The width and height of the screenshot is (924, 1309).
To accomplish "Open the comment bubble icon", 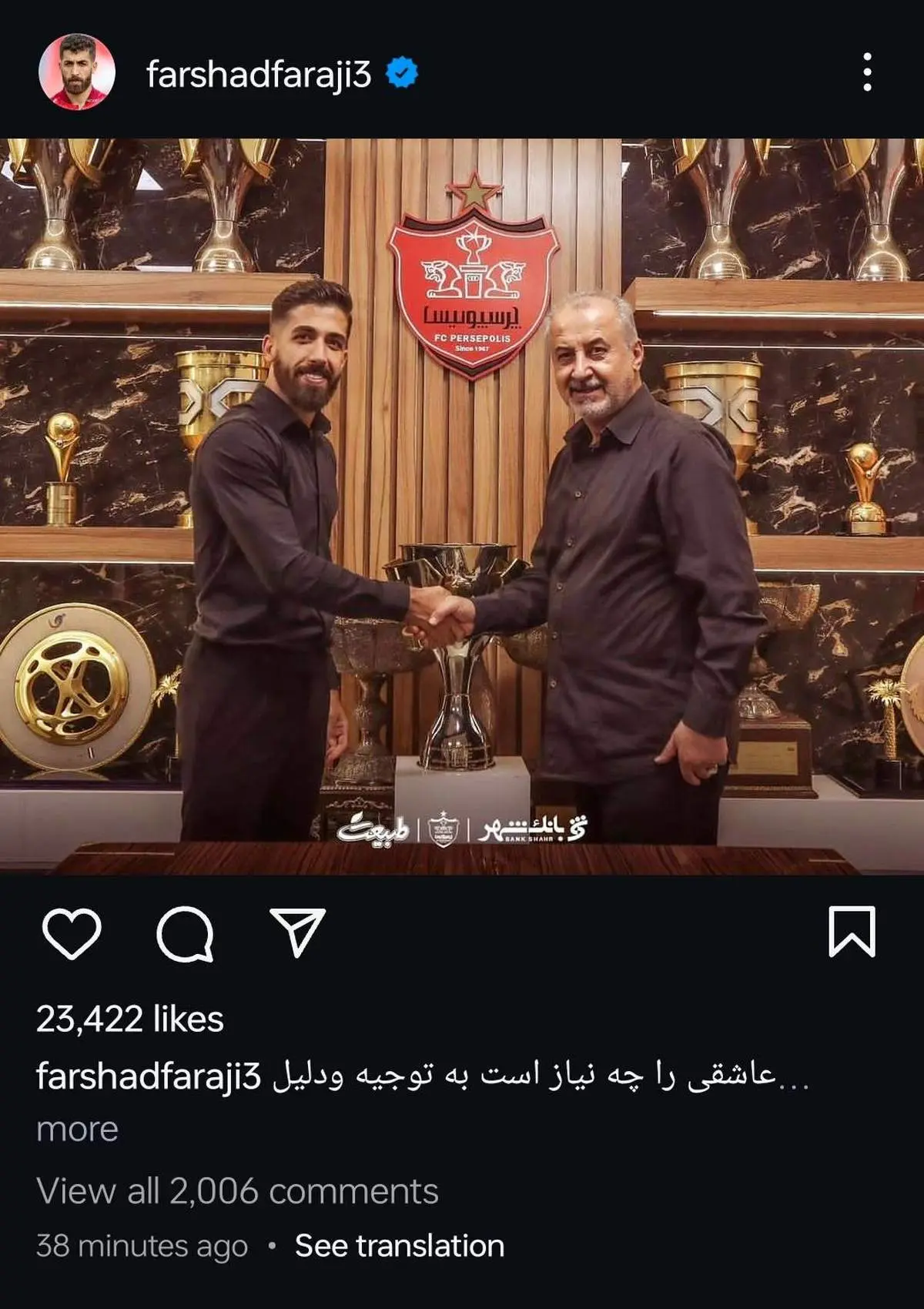I will pos(185,933).
